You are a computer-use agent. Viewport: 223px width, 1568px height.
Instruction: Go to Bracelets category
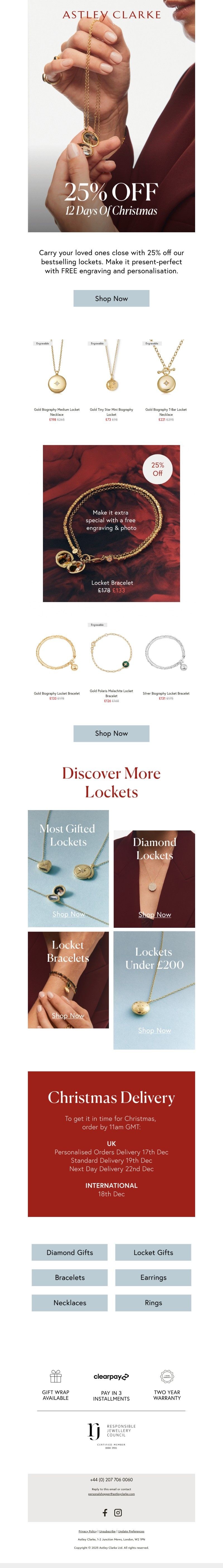69,1278
